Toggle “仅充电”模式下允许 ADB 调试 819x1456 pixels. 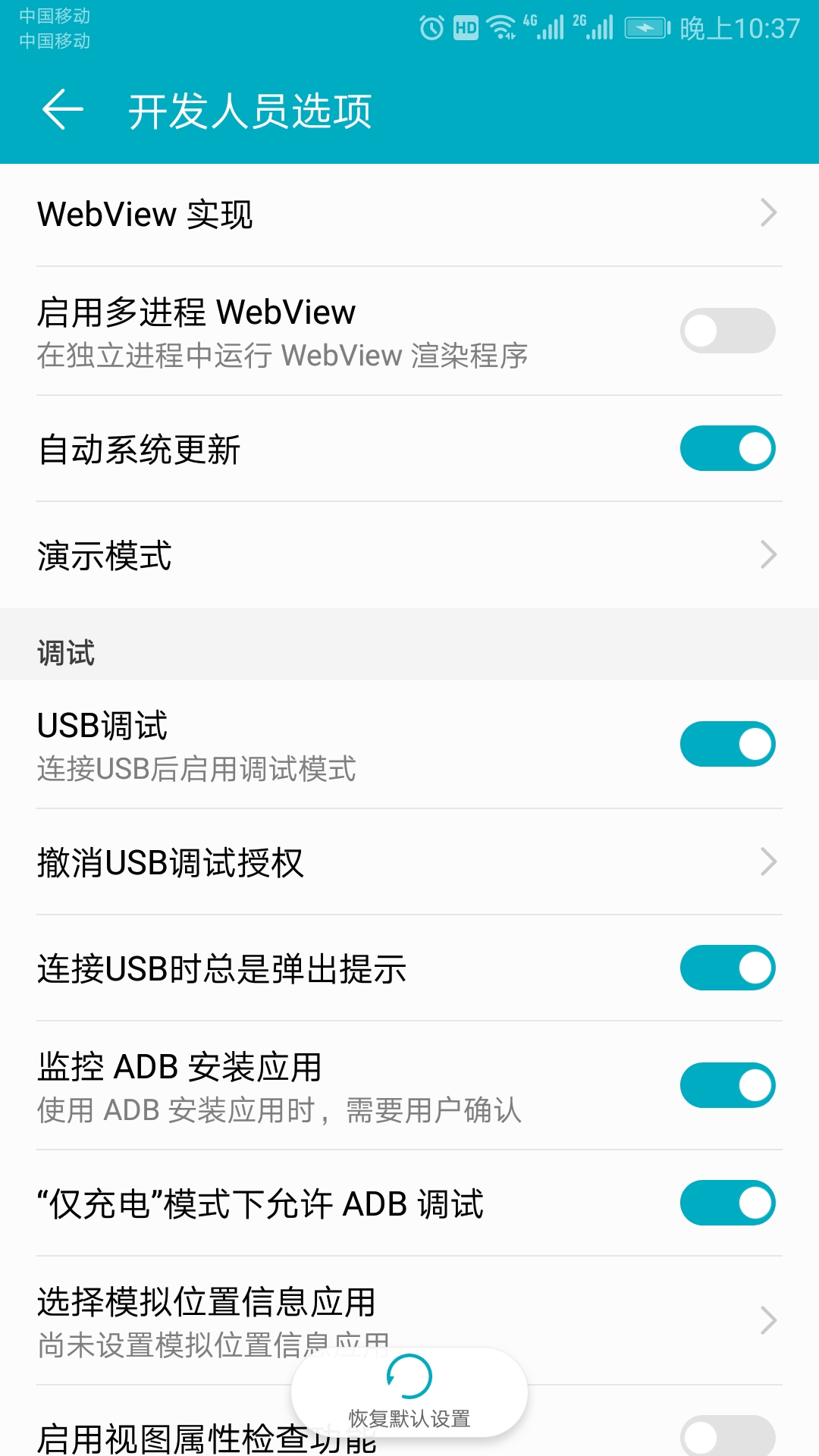(727, 1203)
